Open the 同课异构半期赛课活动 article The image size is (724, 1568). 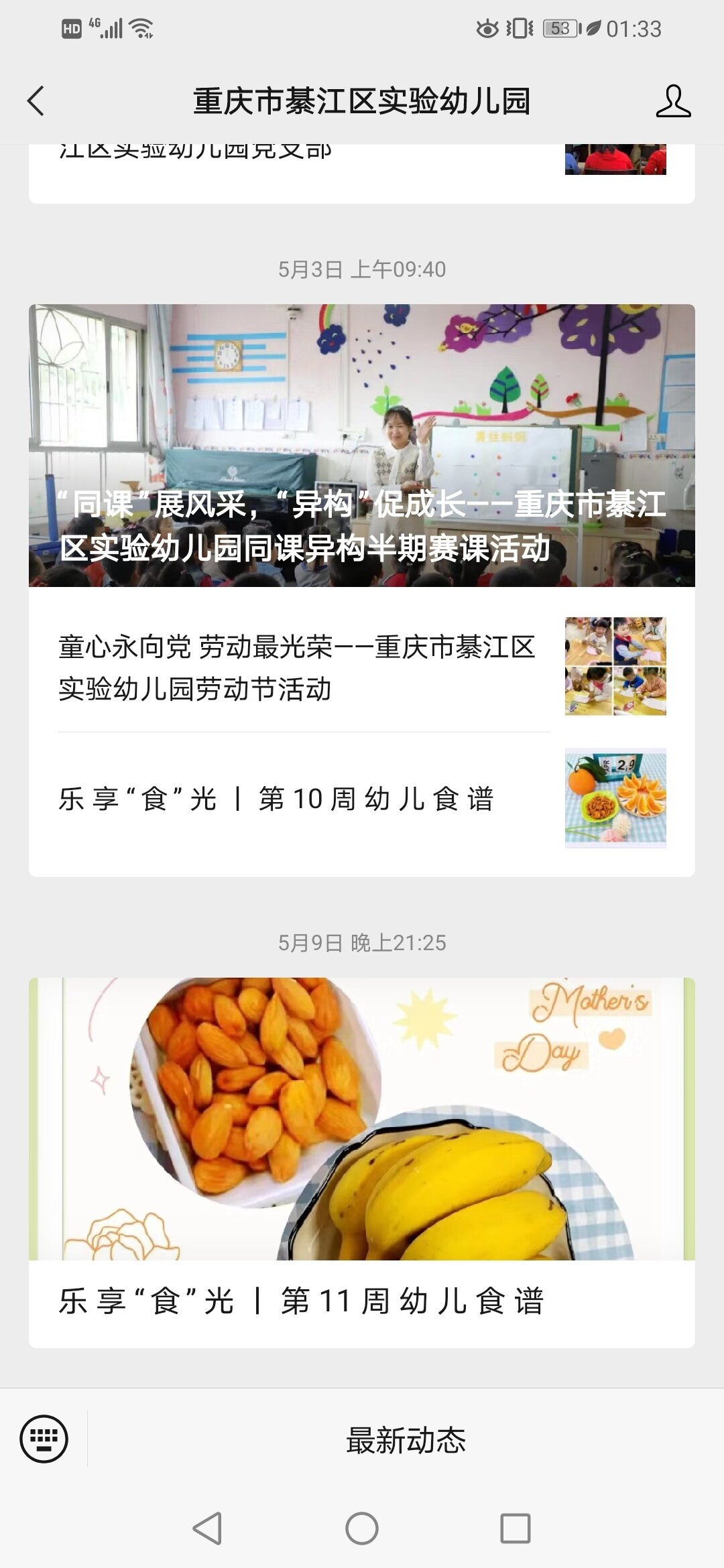(362, 446)
